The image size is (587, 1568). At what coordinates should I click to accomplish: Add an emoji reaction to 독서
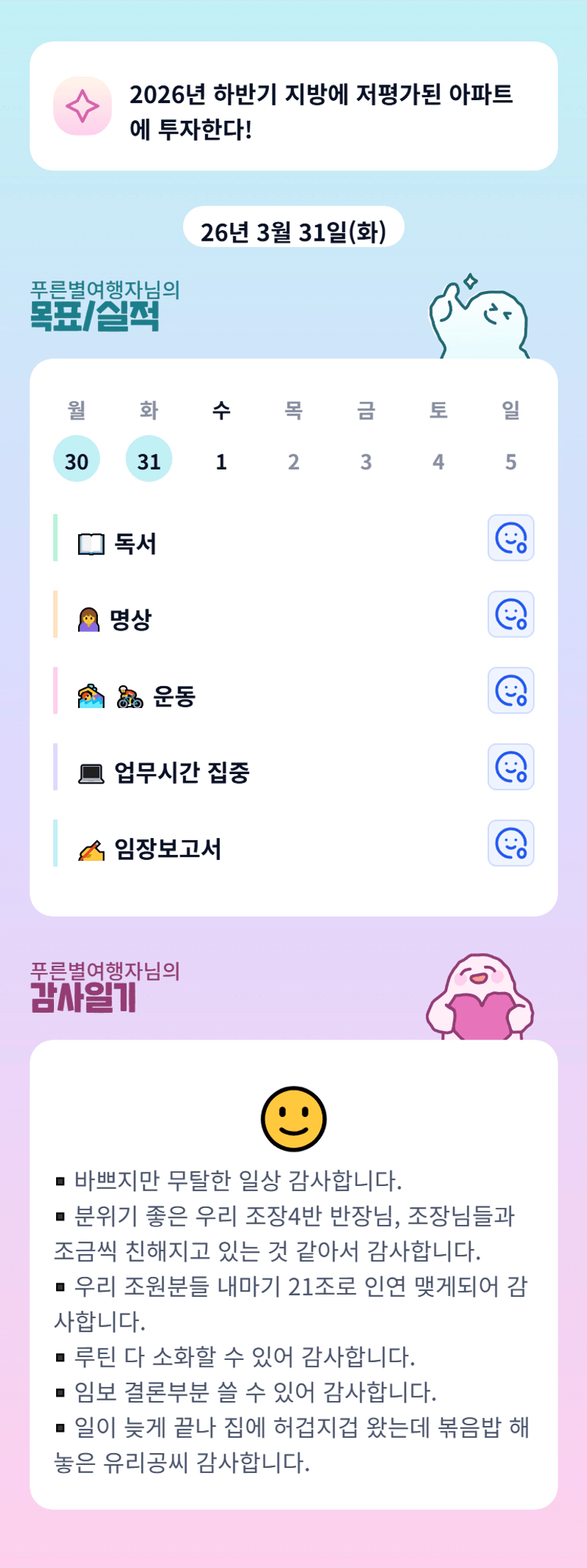(x=510, y=538)
